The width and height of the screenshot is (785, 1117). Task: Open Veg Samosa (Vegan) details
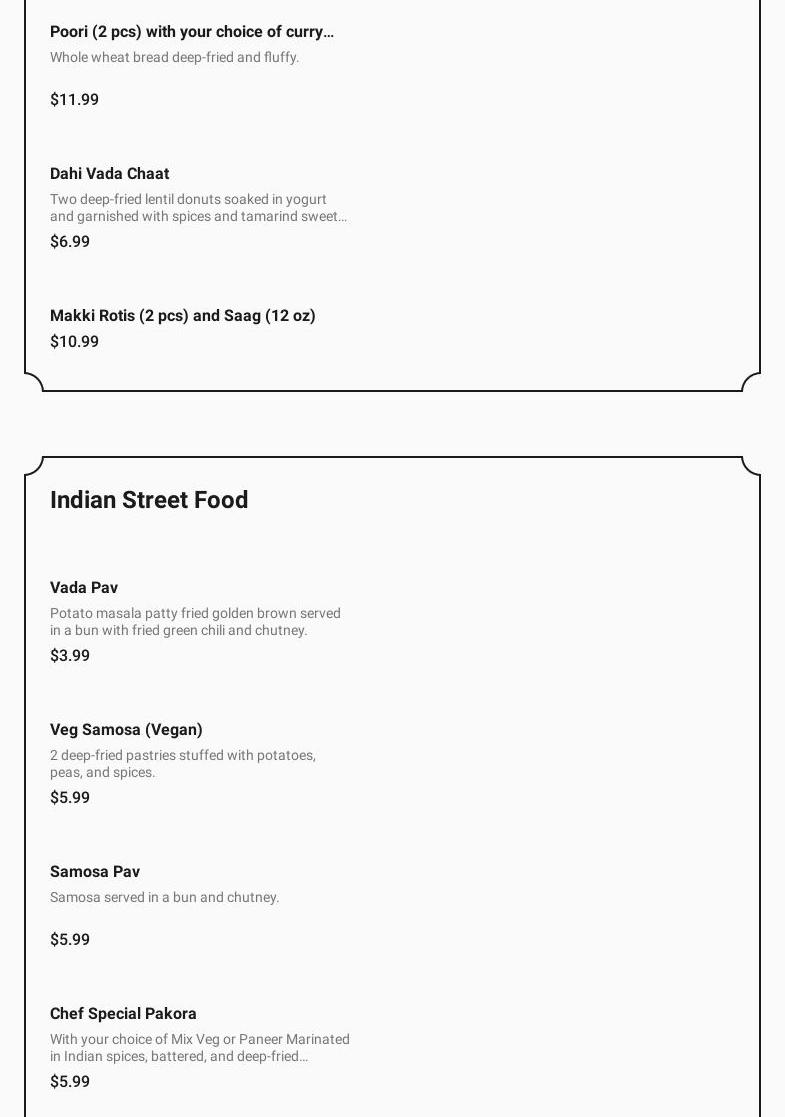[126, 730]
